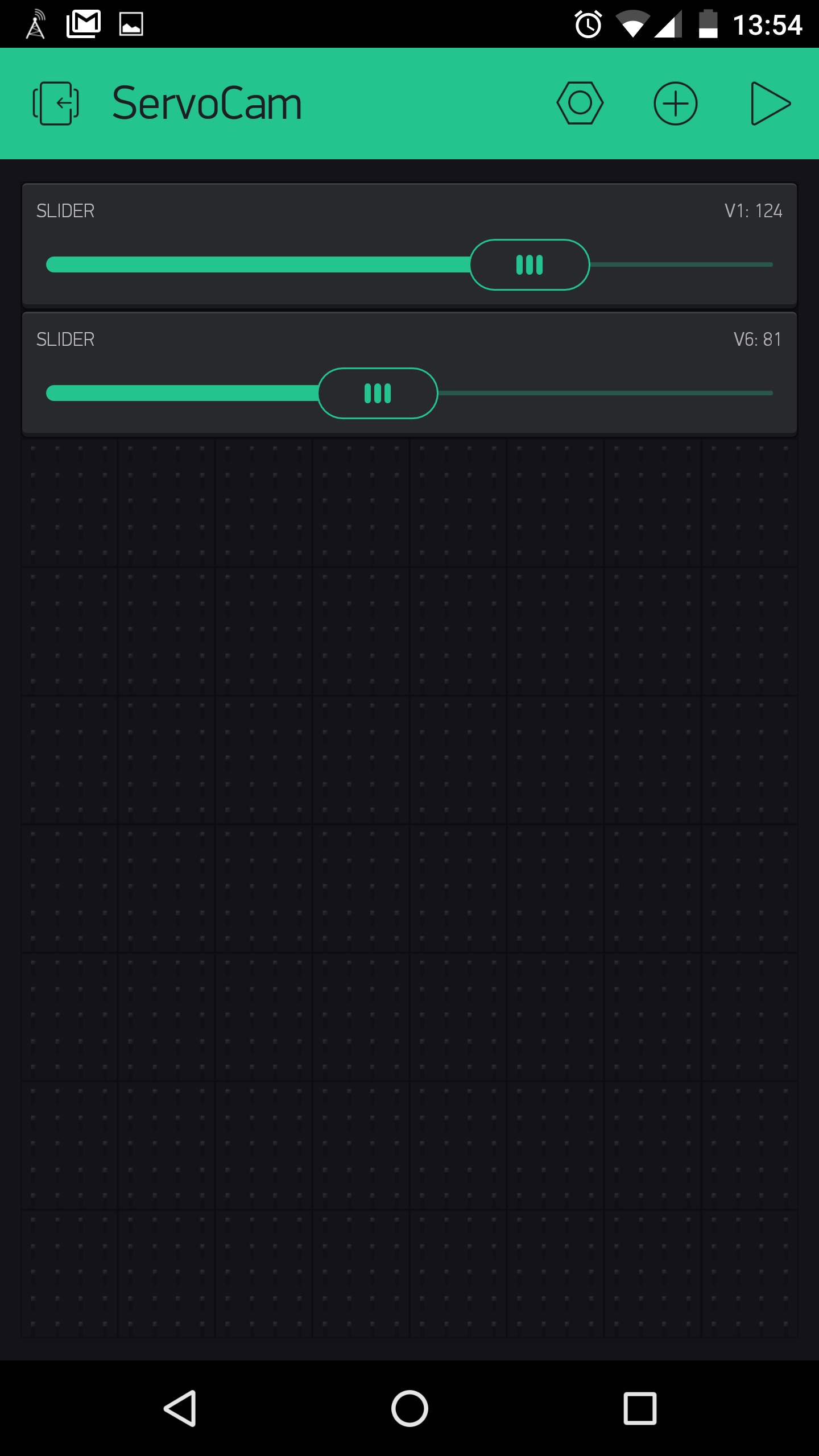Tap the V6: 81 value label
The width and height of the screenshot is (819, 1456).
[758, 339]
